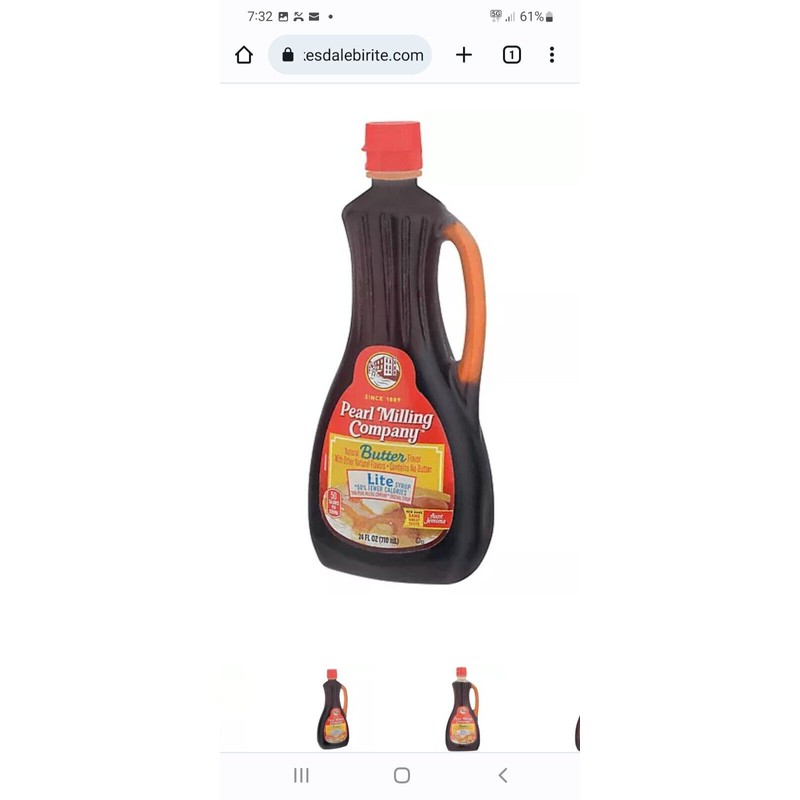Go to the browser home page
Viewport: 800px width, 800px height.
[x=244, y=55]
